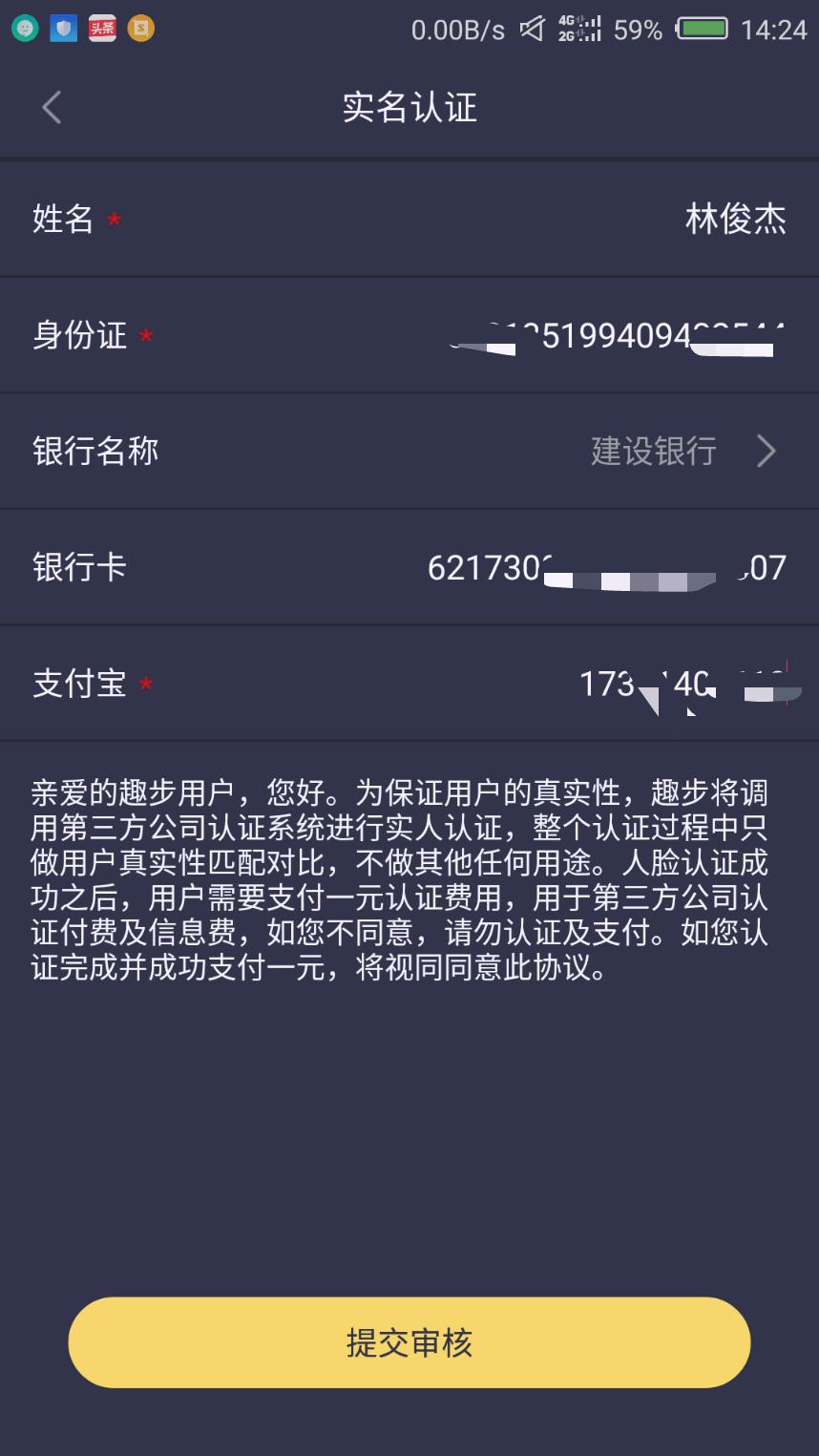Expand the 银行名称 bank name picker
This screenshot has height=1456, width=819.
tap(409, 451)
